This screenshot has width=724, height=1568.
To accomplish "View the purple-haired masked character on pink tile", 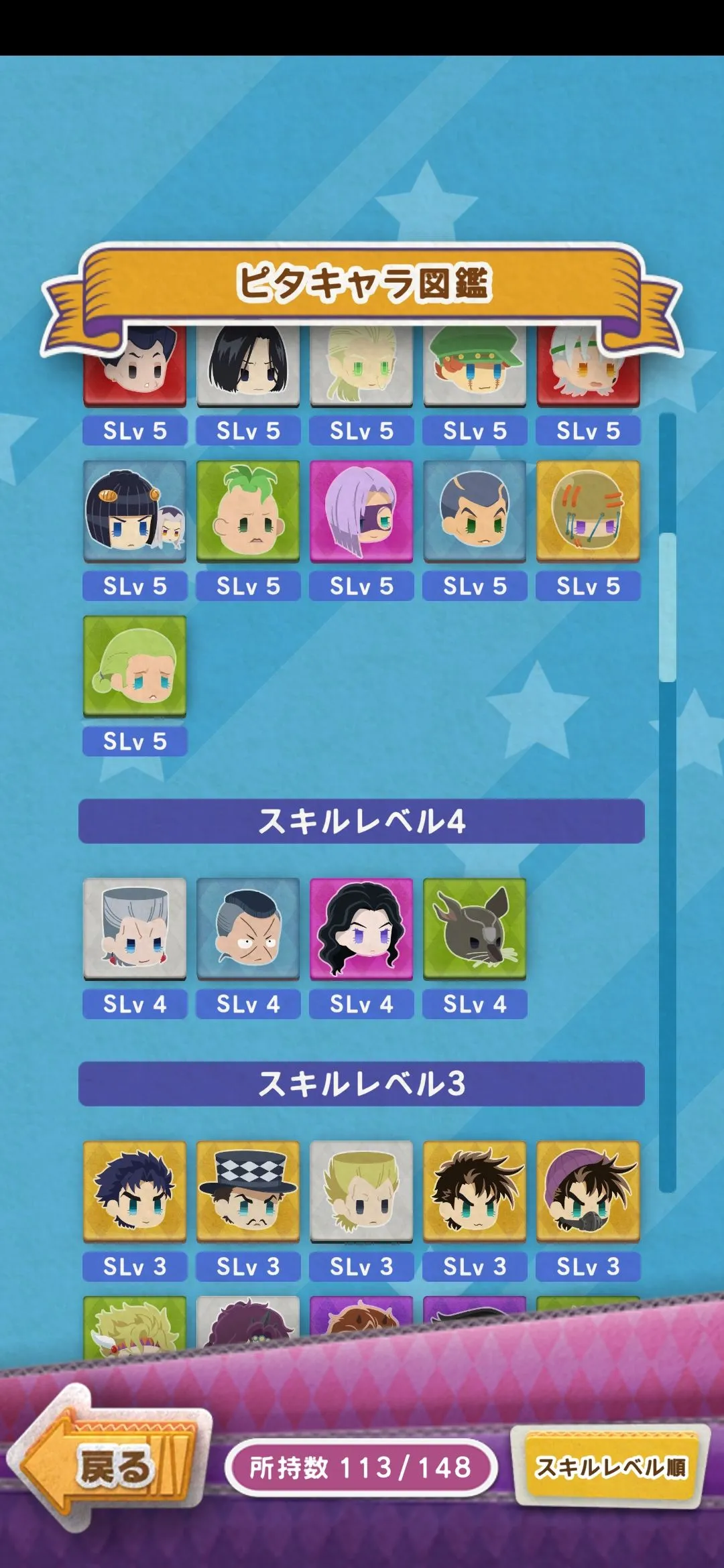I will coord(361,510).
